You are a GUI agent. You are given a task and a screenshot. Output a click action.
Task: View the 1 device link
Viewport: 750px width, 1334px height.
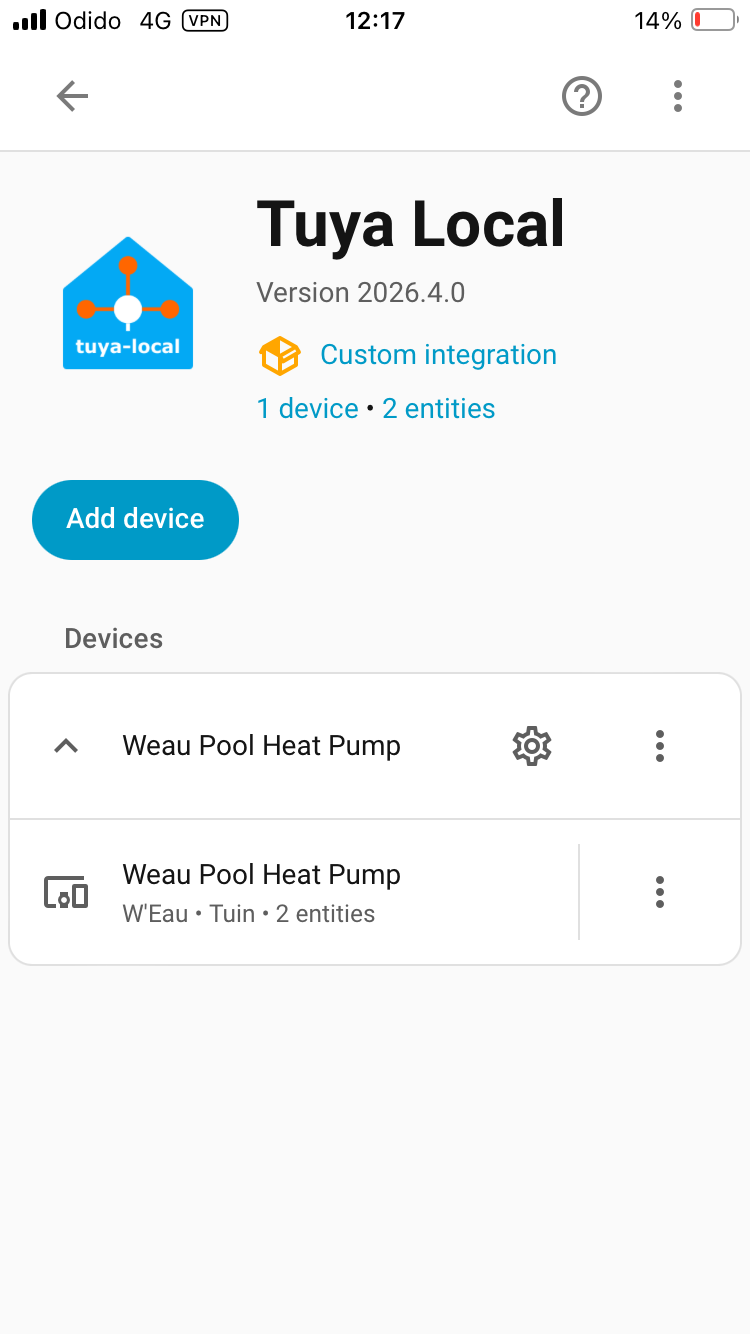(307, 409)
